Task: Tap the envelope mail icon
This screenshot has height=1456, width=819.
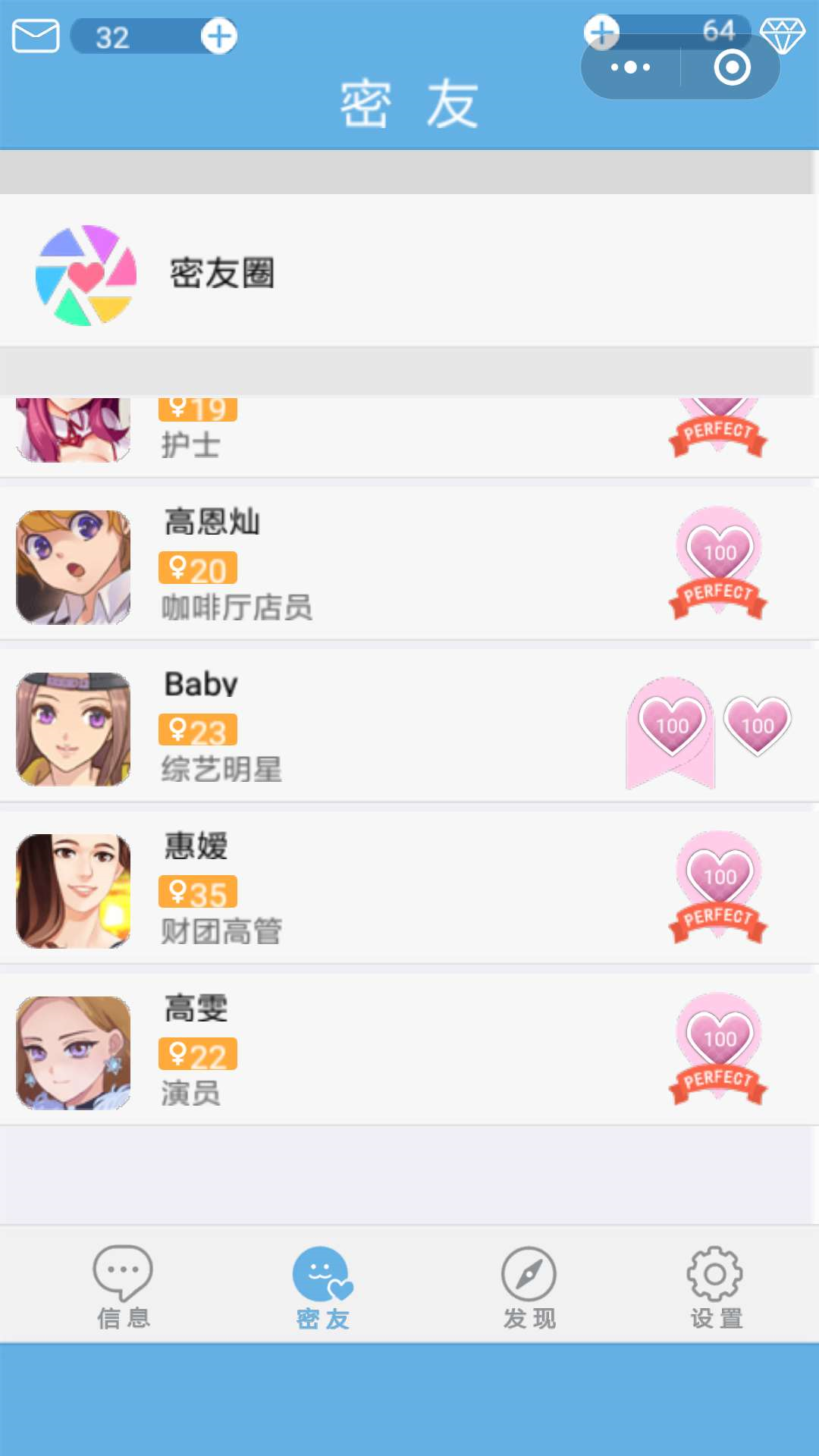Action: (36, 36)
